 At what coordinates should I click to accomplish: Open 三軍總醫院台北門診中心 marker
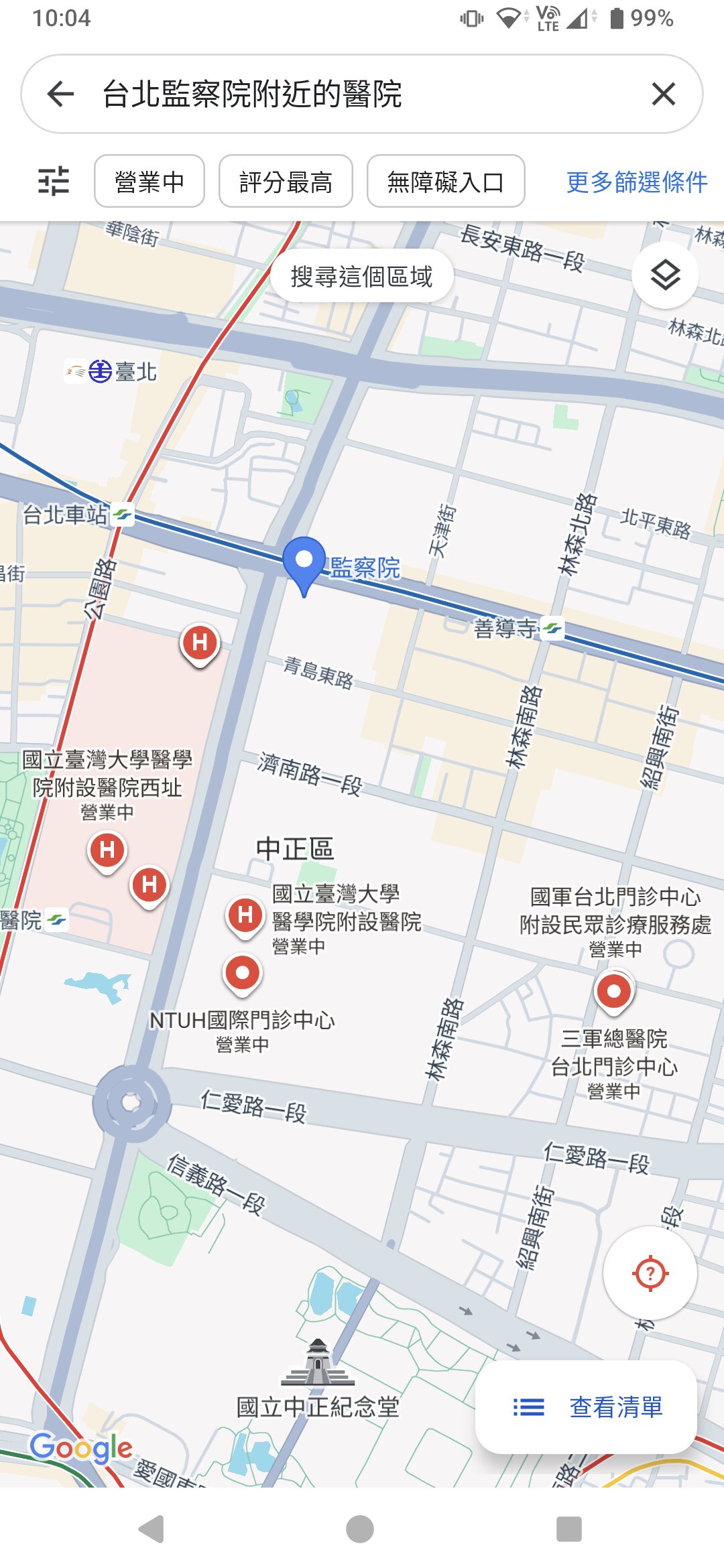click(x=614, y=991)
